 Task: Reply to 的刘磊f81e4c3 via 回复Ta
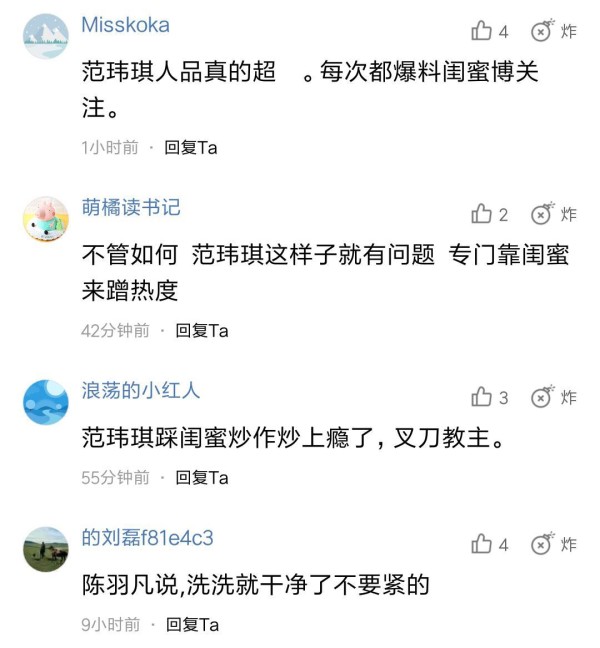pyautogui.click(x=192, y=625)
